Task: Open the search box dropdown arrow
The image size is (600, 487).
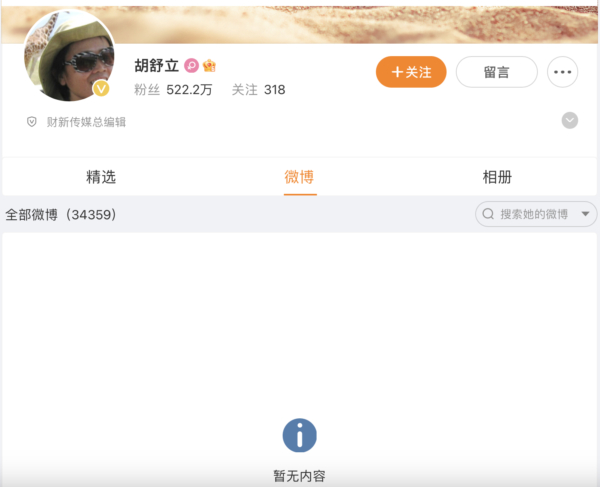Action: pos(586,214)
